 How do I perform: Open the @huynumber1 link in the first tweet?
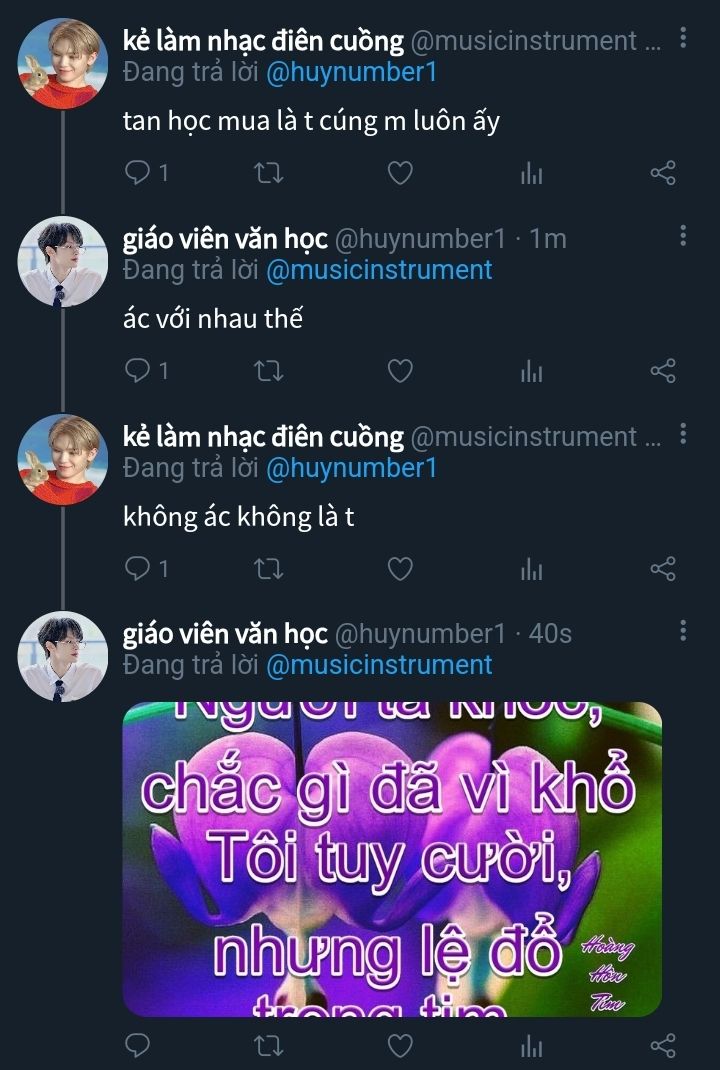(x=352, y=72)
